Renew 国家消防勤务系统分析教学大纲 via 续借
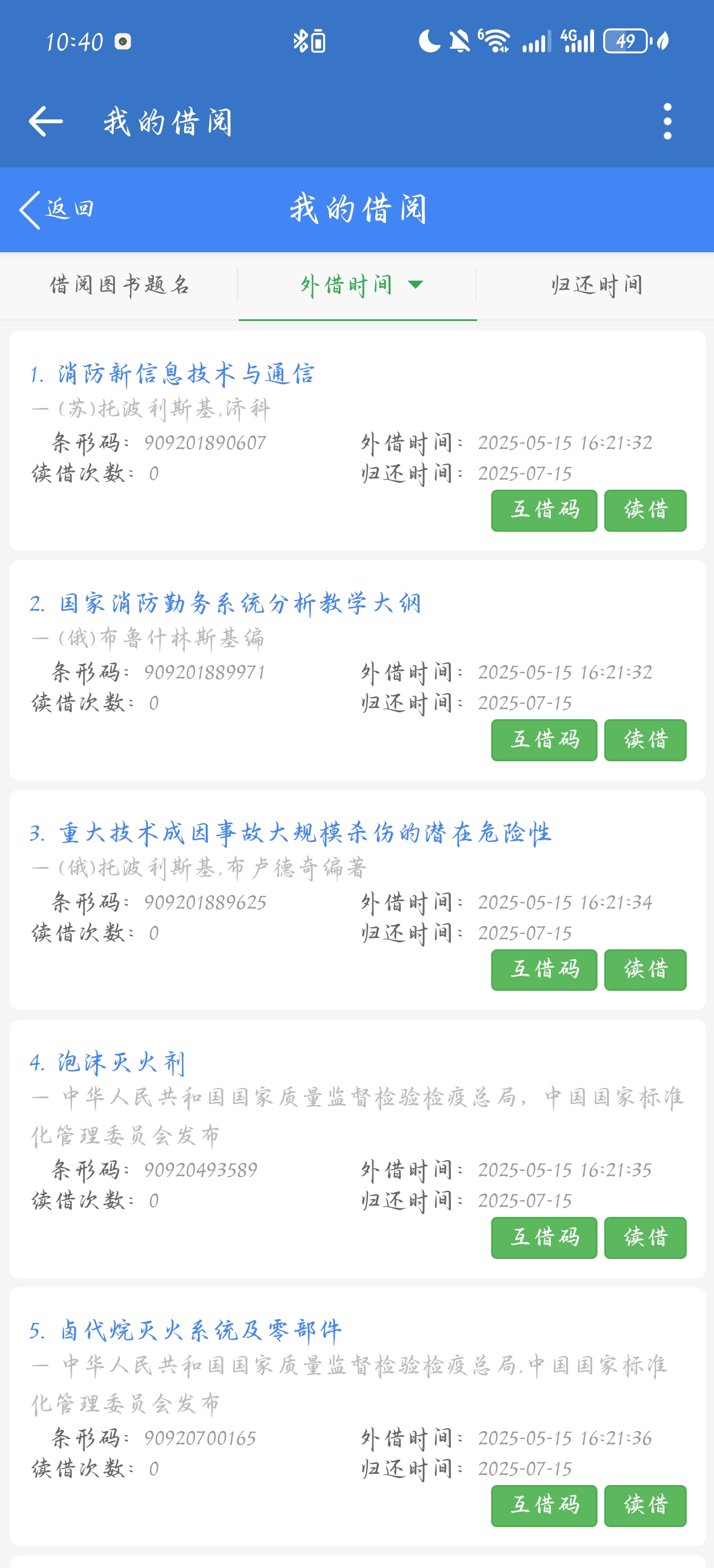Viewport: 714px width, 1568px height. (645, 740)
